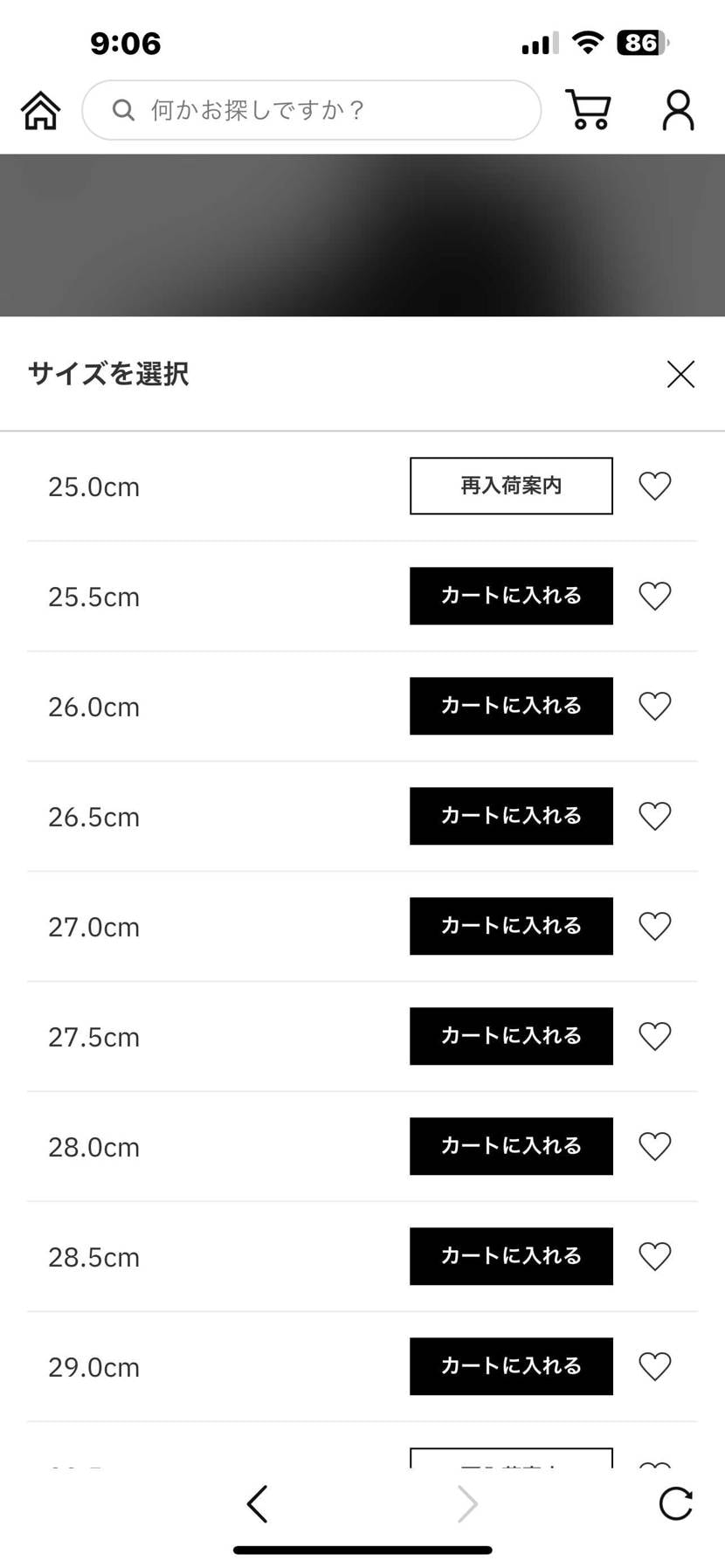Add 26.5cm to the cart

point(510,816)
